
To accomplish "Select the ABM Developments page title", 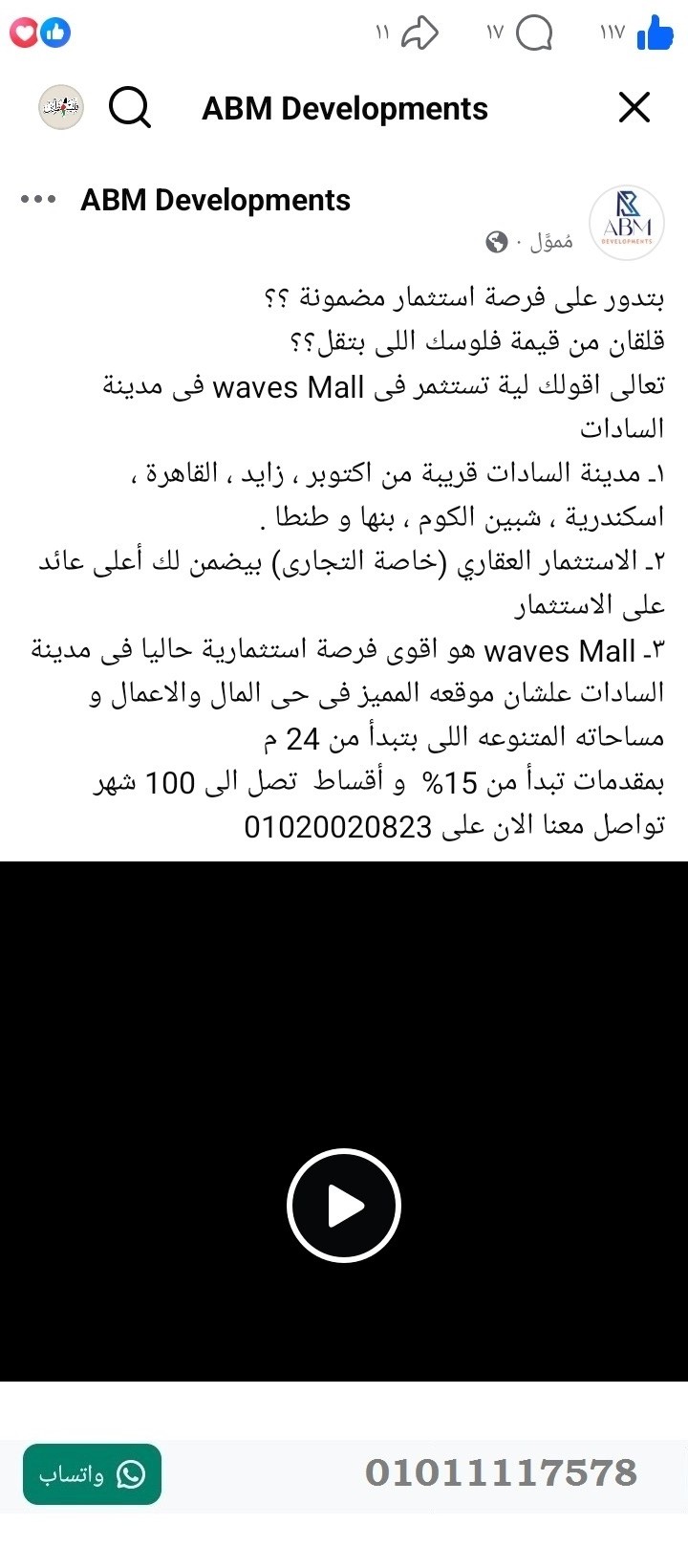I will click(x=343, y=107).
